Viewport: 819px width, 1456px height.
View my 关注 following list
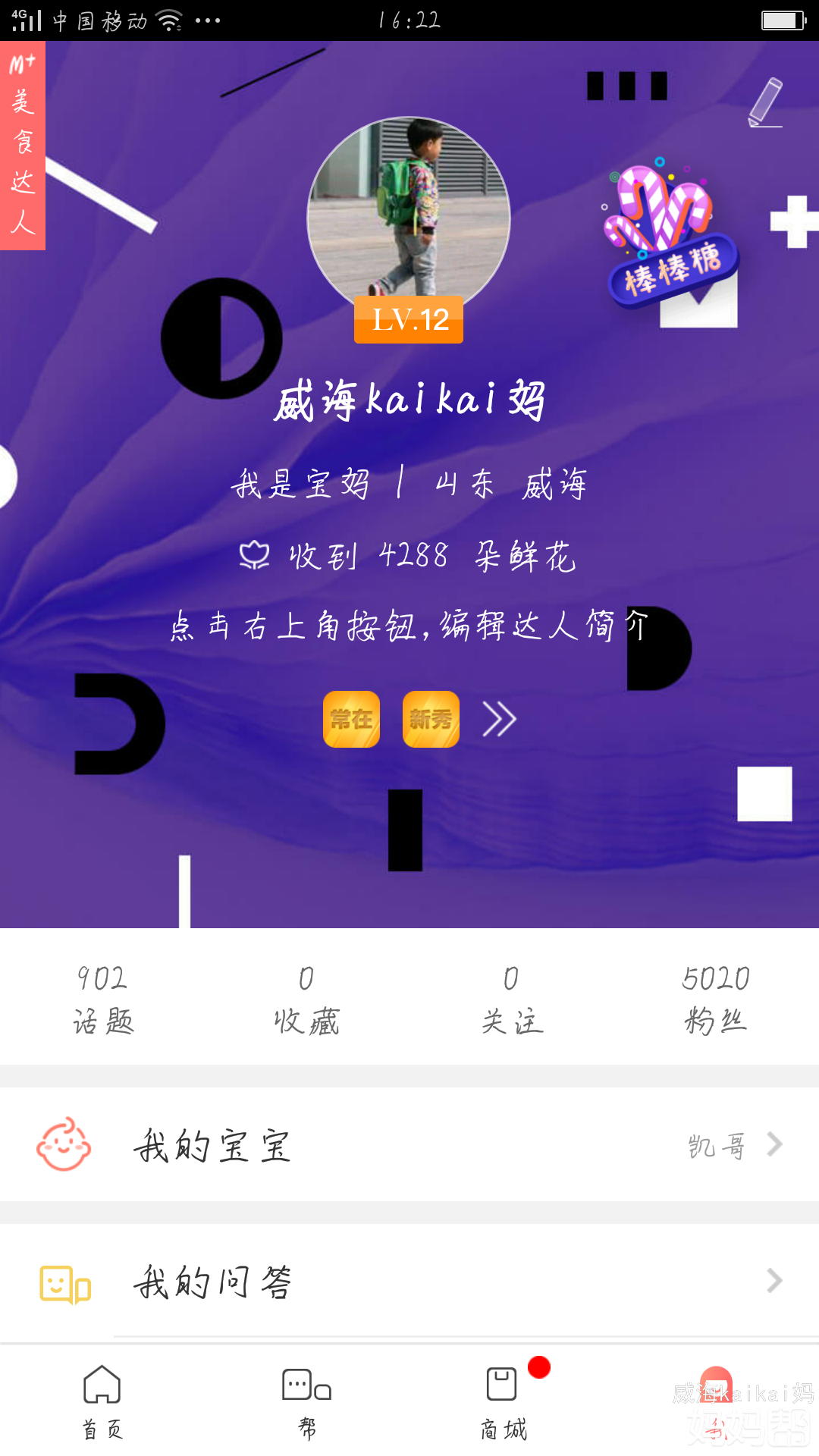512,998
